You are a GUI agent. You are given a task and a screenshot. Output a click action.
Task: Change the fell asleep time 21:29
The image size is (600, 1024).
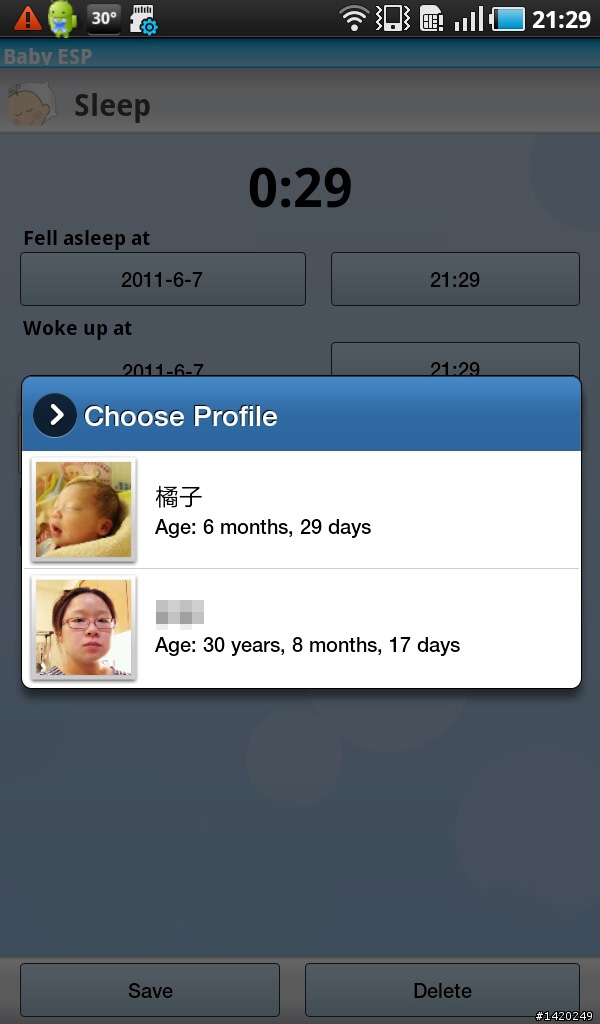pos(455,280)
